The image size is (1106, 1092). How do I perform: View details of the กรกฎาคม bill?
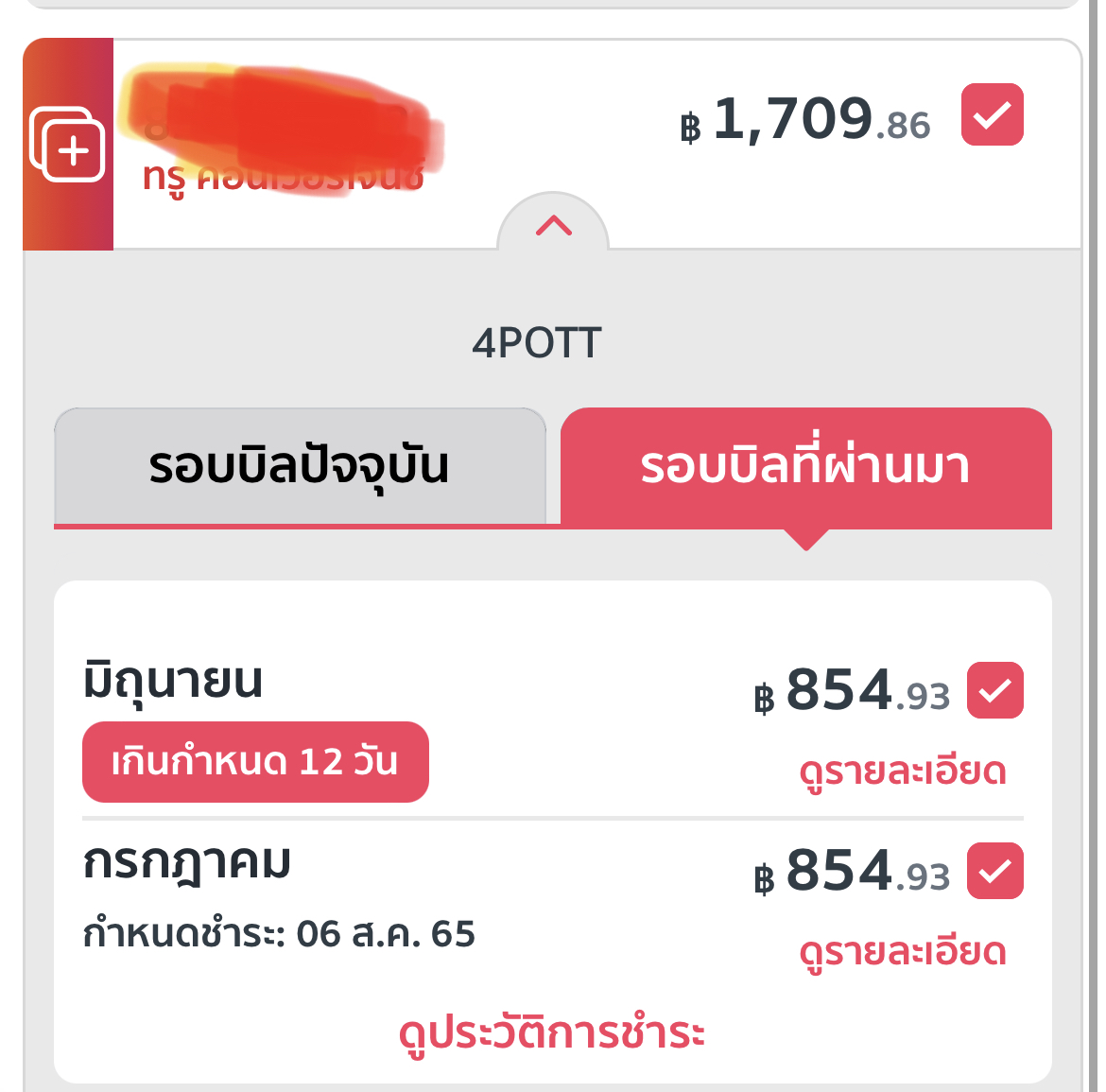[902, 951]
